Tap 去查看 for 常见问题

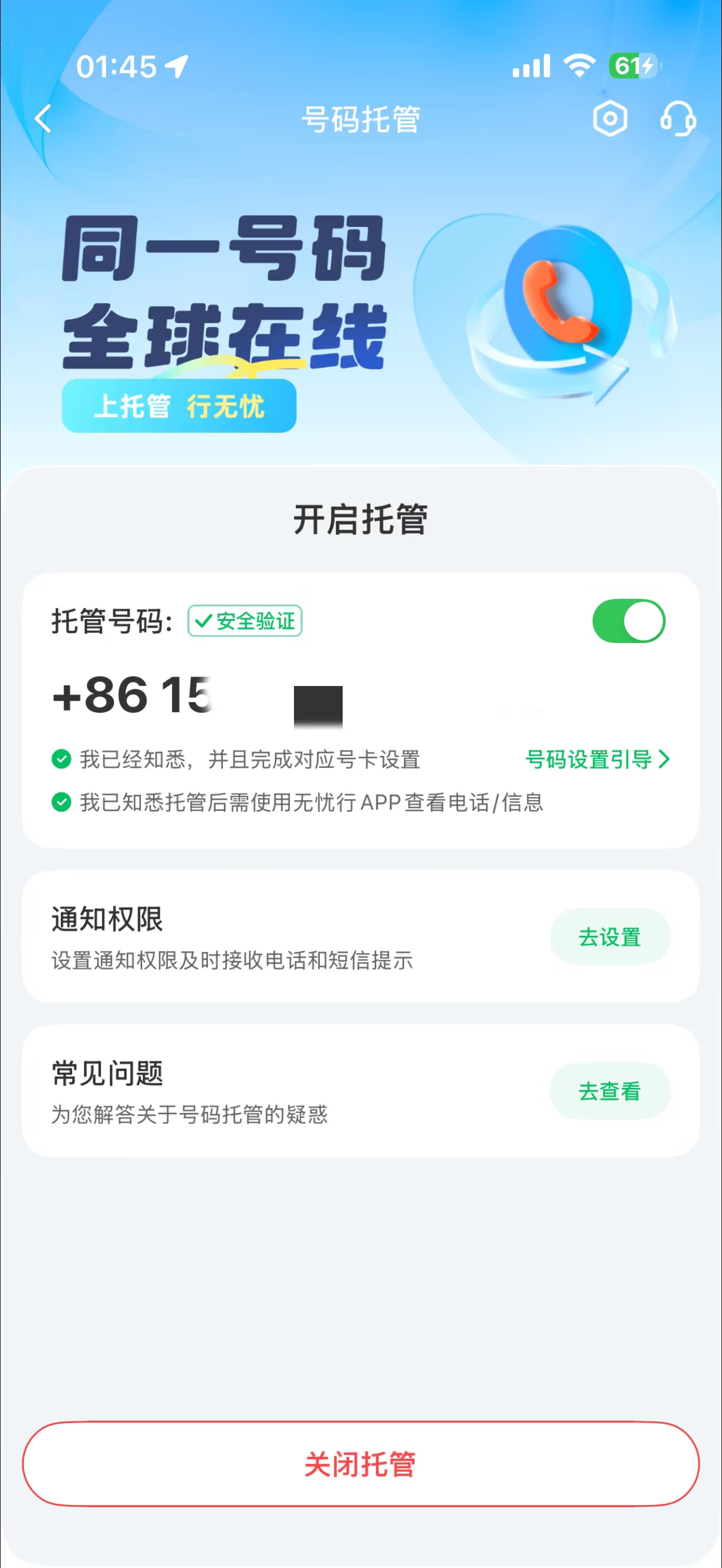pos(609,1091)
